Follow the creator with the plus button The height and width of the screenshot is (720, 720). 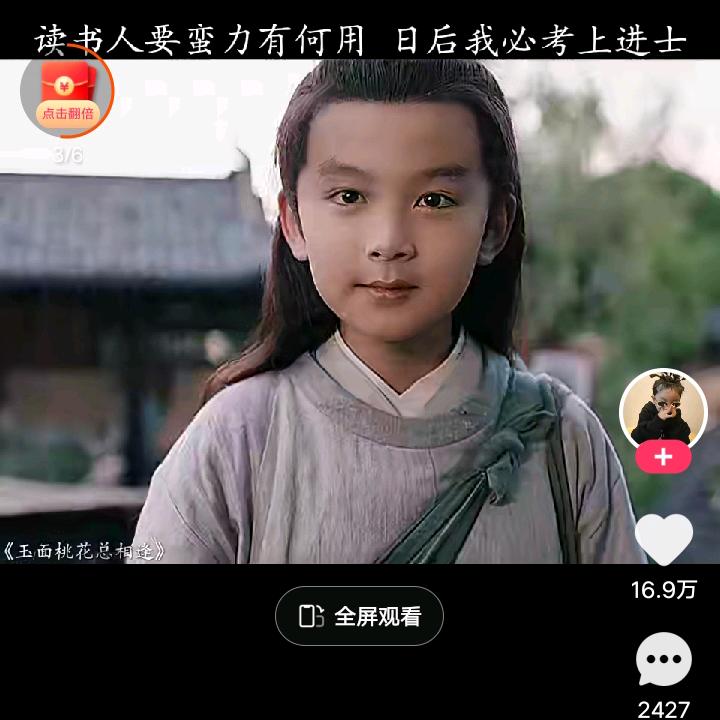[664, 458]
